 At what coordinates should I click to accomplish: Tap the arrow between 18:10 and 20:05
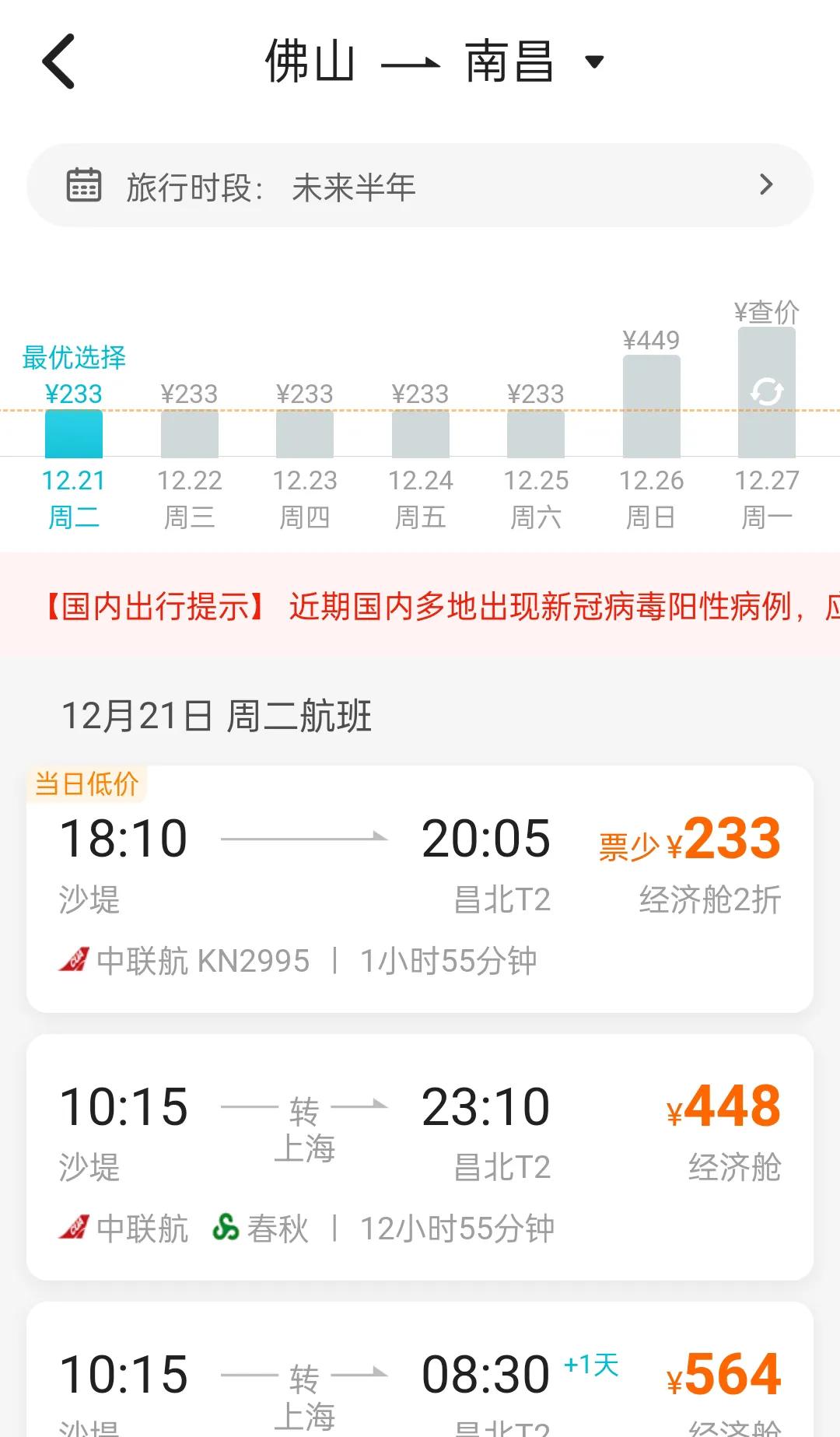pyautogui.click(x=303, y=838)
